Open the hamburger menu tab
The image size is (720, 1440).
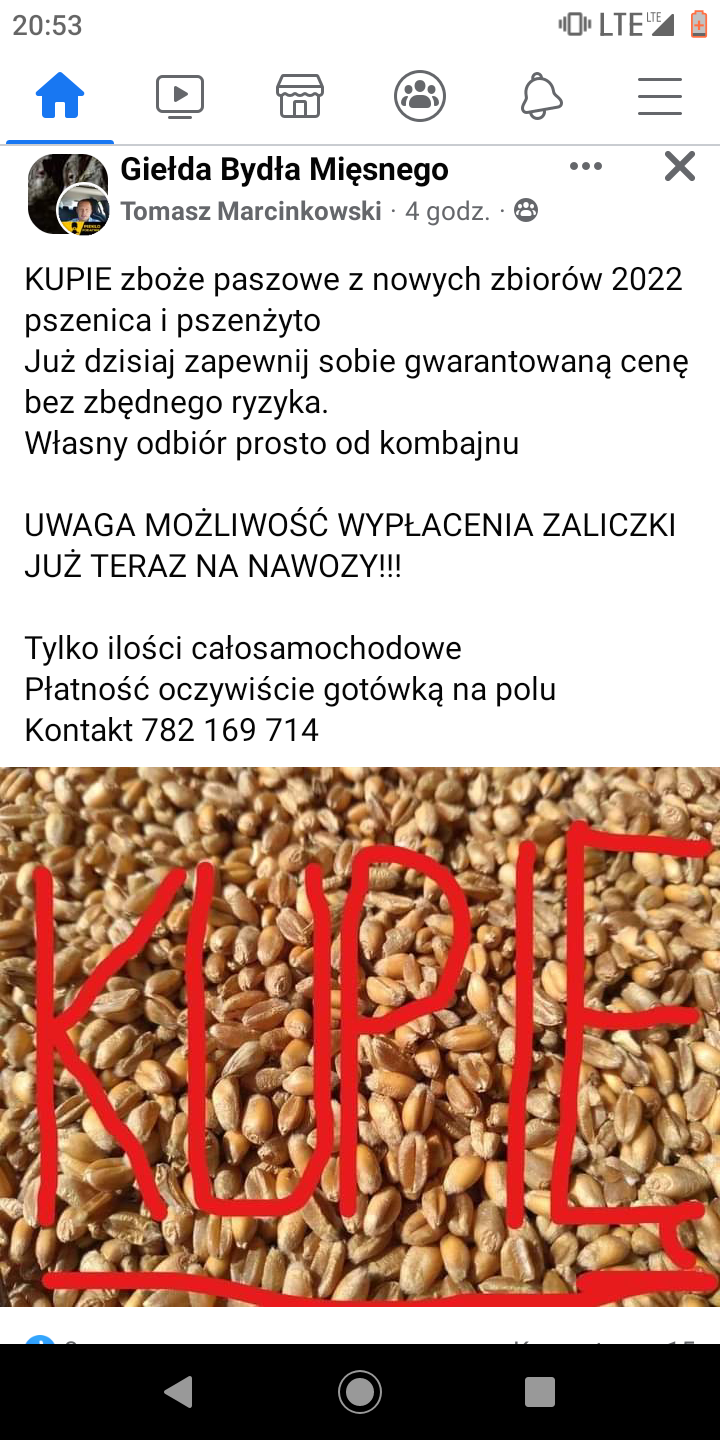[660, 97]
